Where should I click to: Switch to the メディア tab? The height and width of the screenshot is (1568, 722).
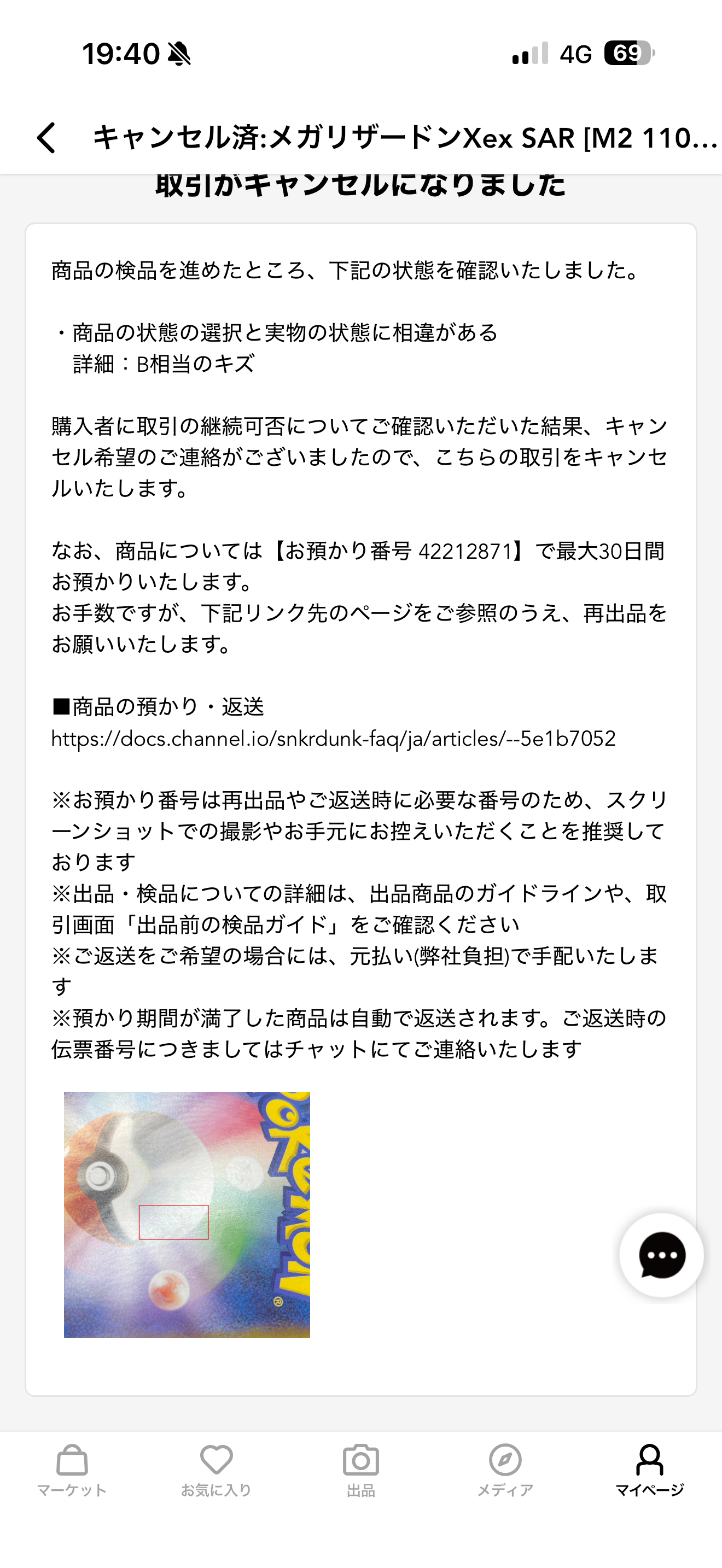(x=505, y=1470)
